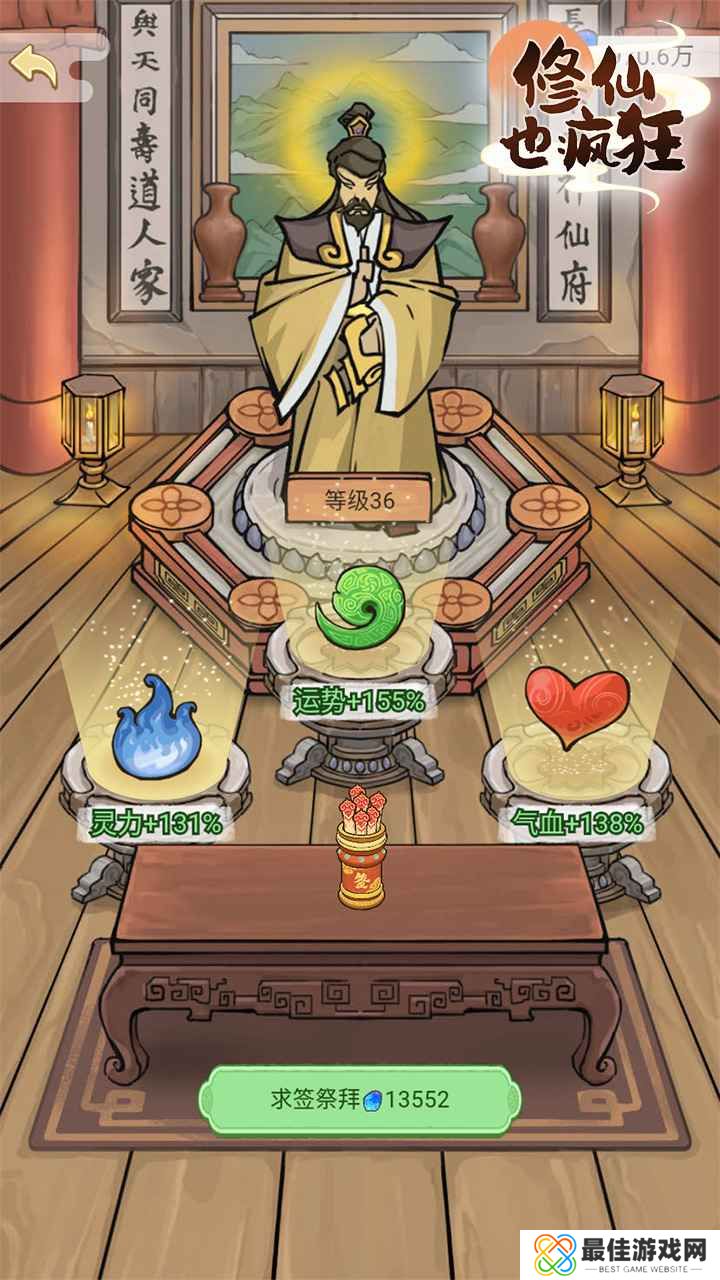Screen dimensions: 720x1280
Task: Tap the 求签祭拜 button costing 13552
Action: (x=360, y=1100)
